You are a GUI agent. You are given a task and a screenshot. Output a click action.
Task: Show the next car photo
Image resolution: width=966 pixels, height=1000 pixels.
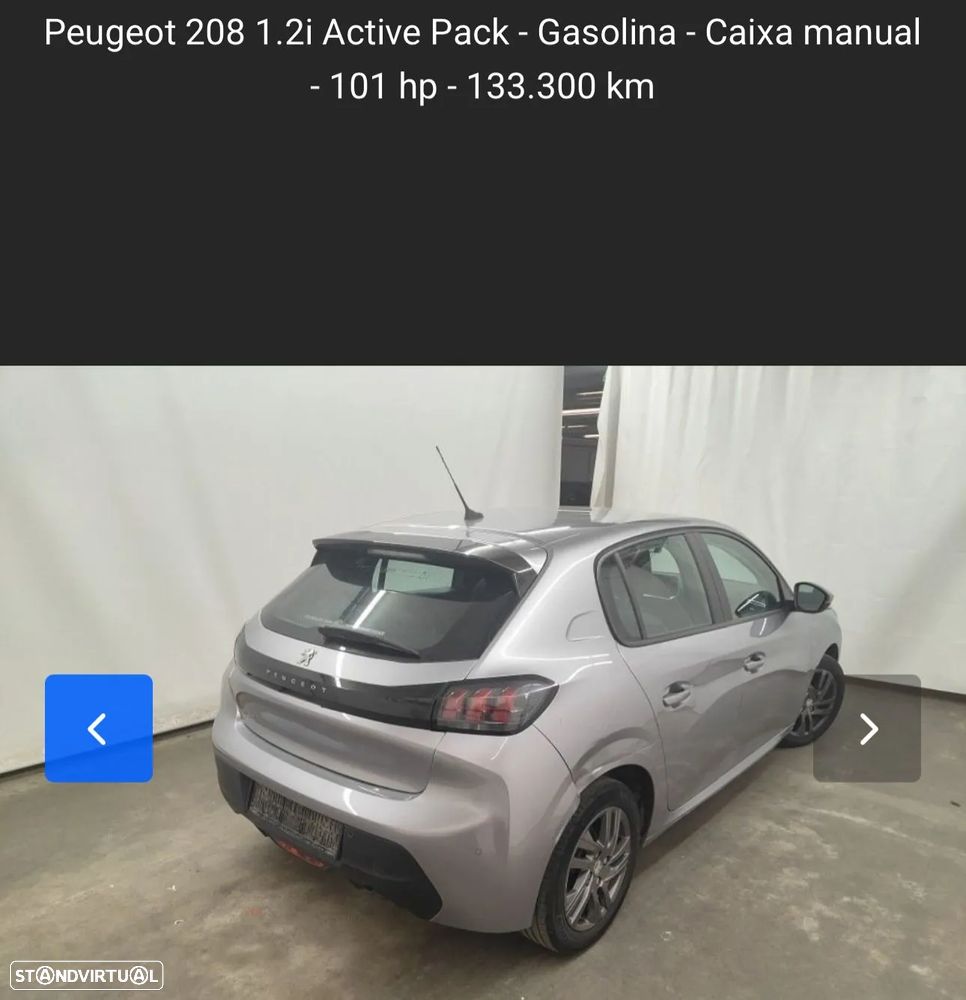(867, 728)
